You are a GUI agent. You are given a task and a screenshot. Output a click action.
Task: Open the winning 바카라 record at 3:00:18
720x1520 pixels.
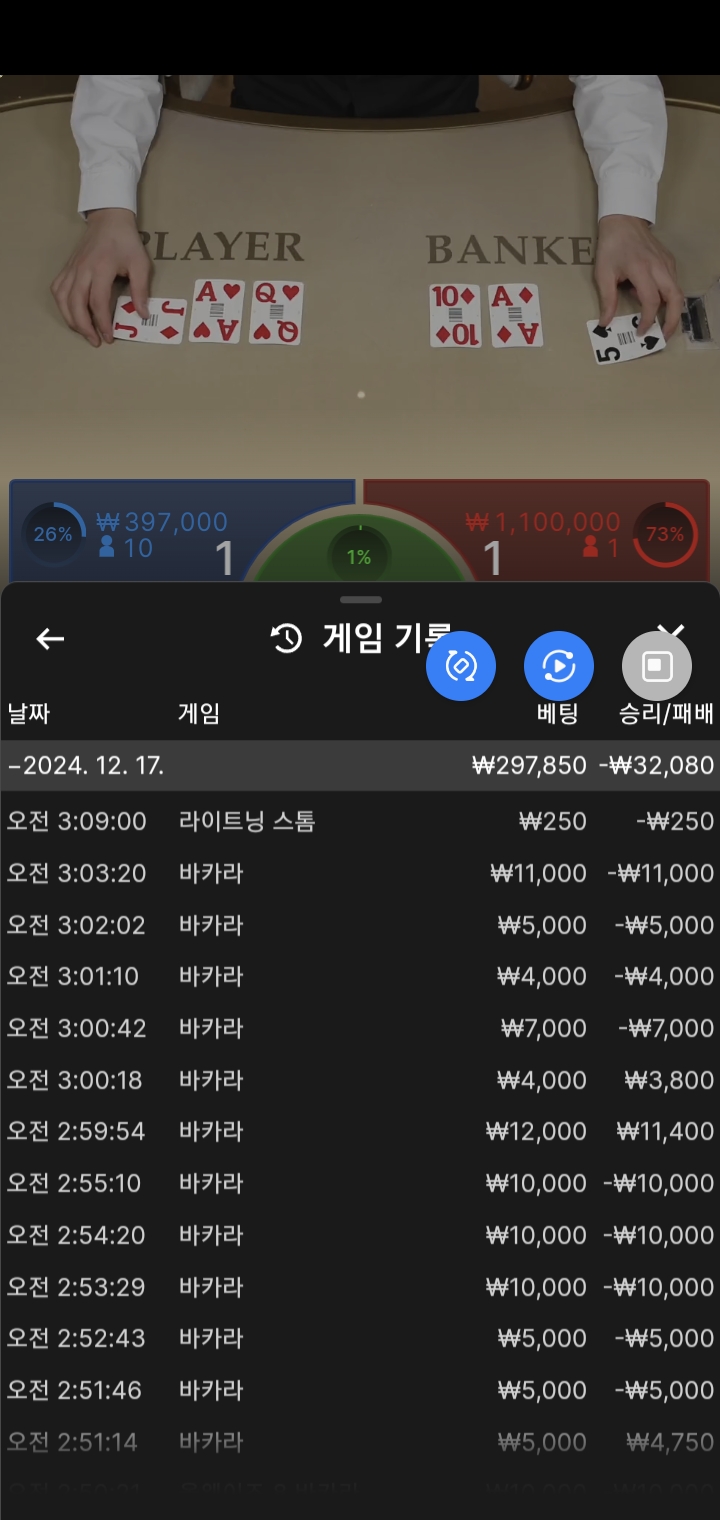click(x=360, y=1080)
